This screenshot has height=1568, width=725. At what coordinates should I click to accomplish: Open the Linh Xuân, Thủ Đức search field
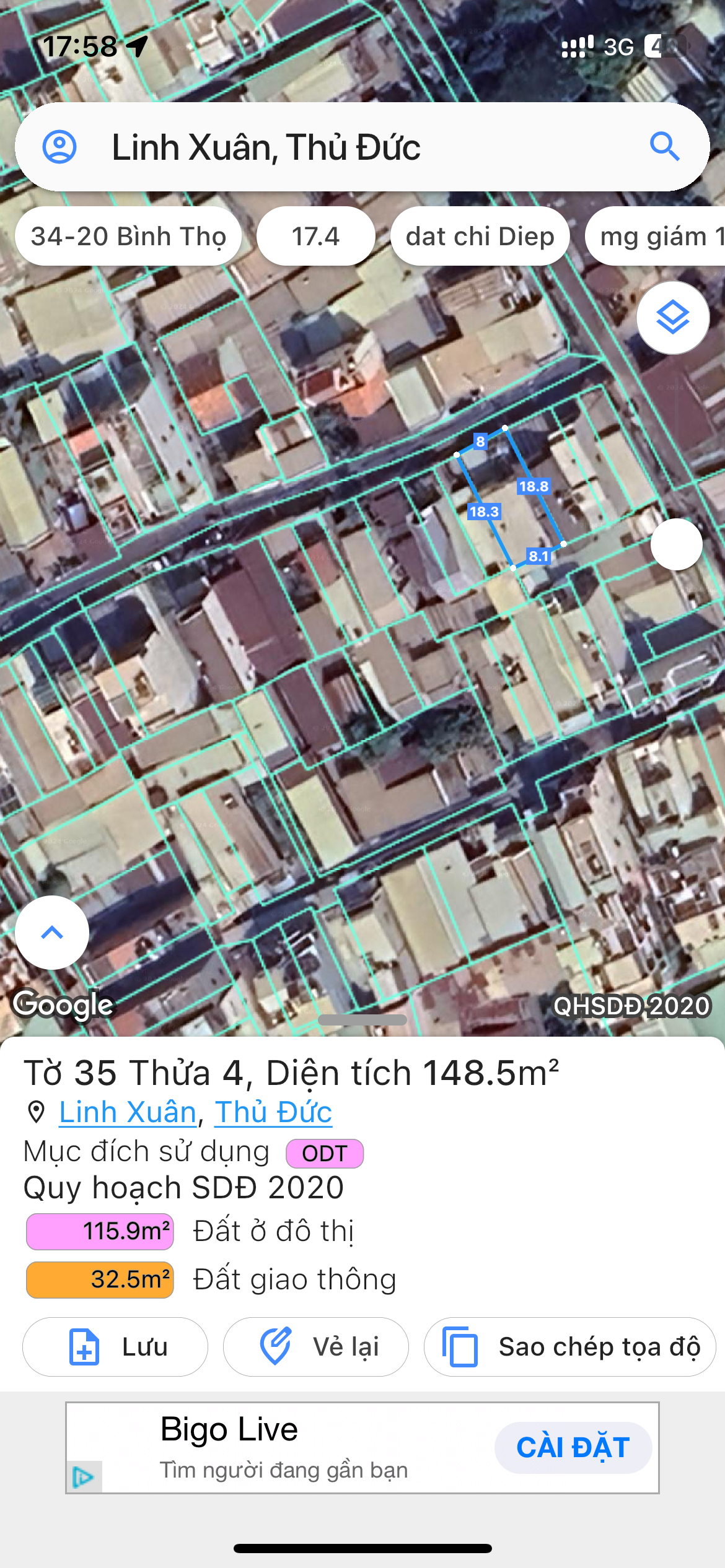coord(362,147)
